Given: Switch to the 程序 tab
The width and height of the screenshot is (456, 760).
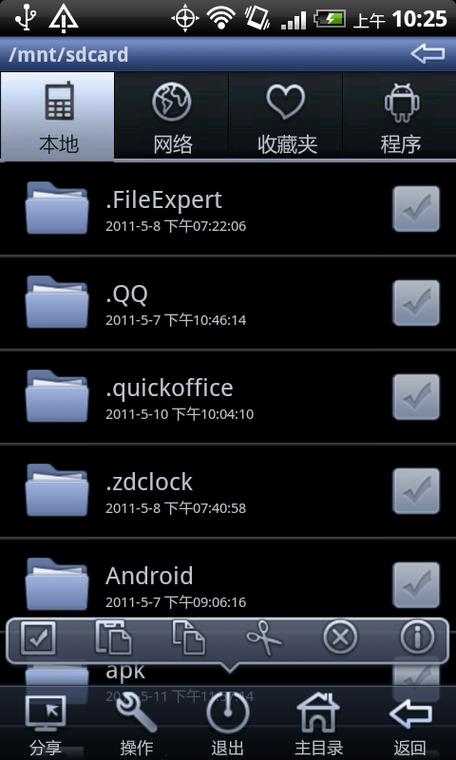Looking at the screenshot, I should tap(400, 117).
